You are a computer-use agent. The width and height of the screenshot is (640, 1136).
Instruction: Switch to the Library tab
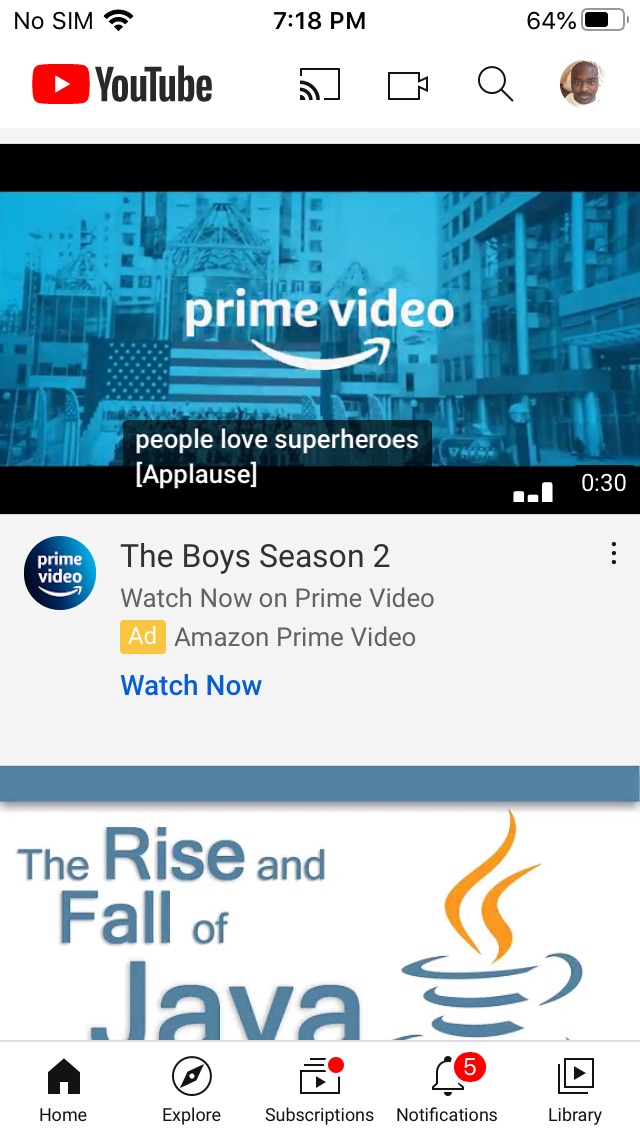tap(575, 1090)
